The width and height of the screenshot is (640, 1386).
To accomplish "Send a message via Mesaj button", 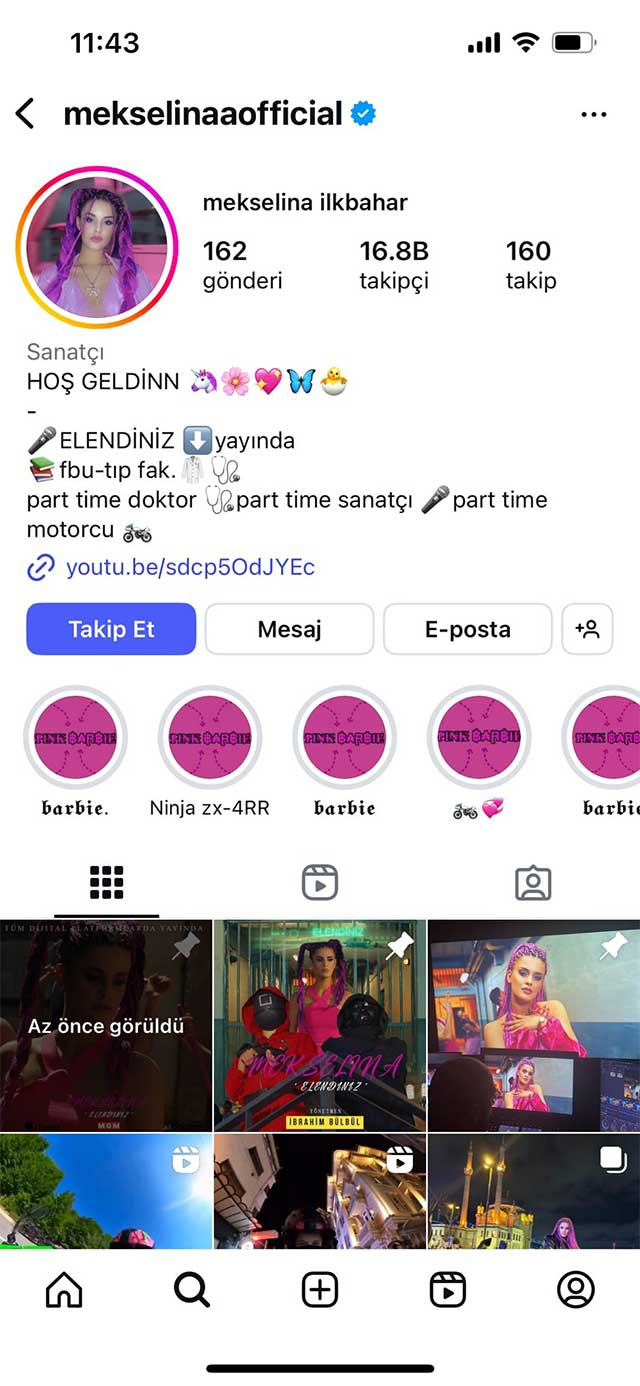I will tap(289, 629).
